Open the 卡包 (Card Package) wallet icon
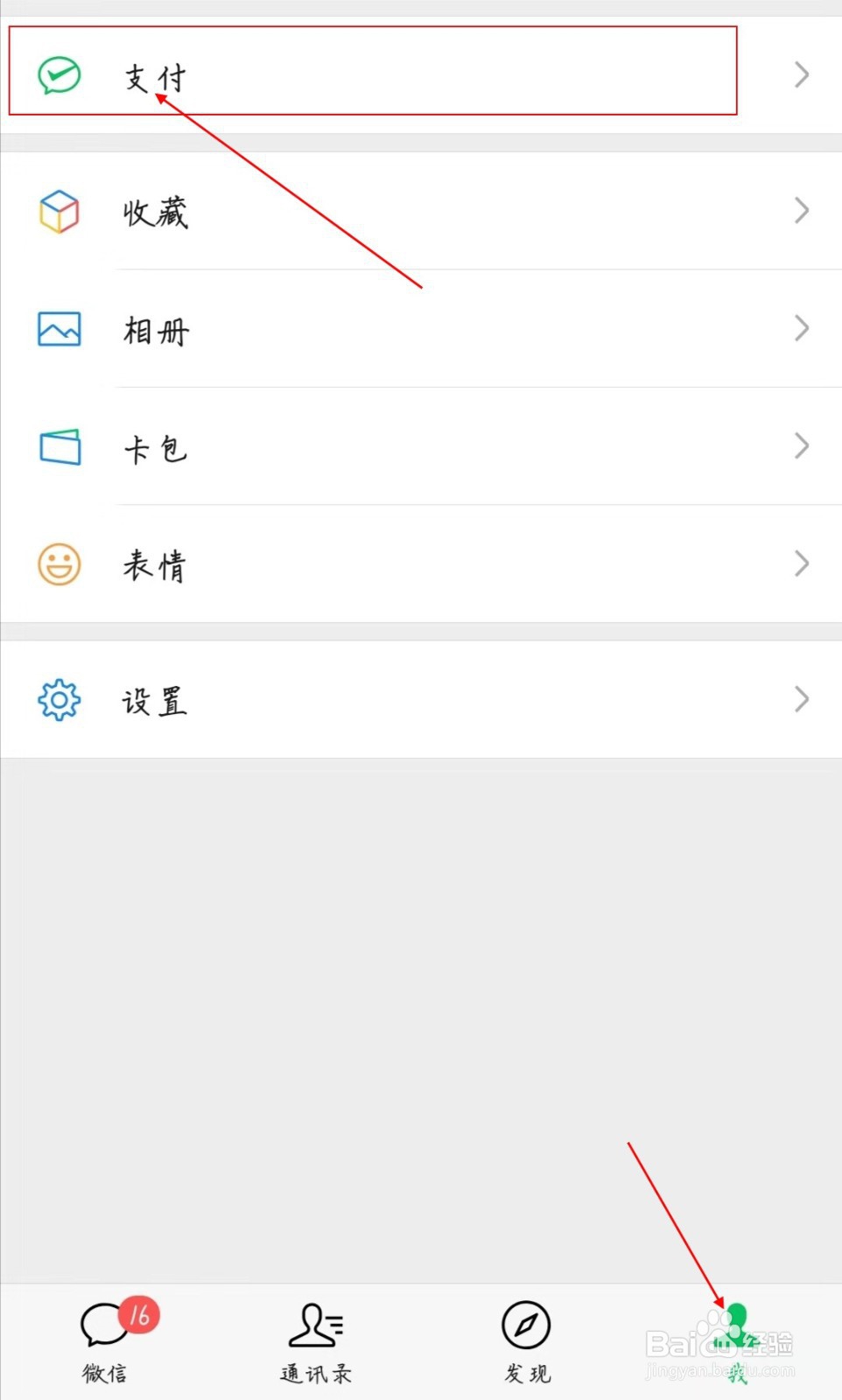The width and height of the screenshot is (842, 1400). [58, 446]
